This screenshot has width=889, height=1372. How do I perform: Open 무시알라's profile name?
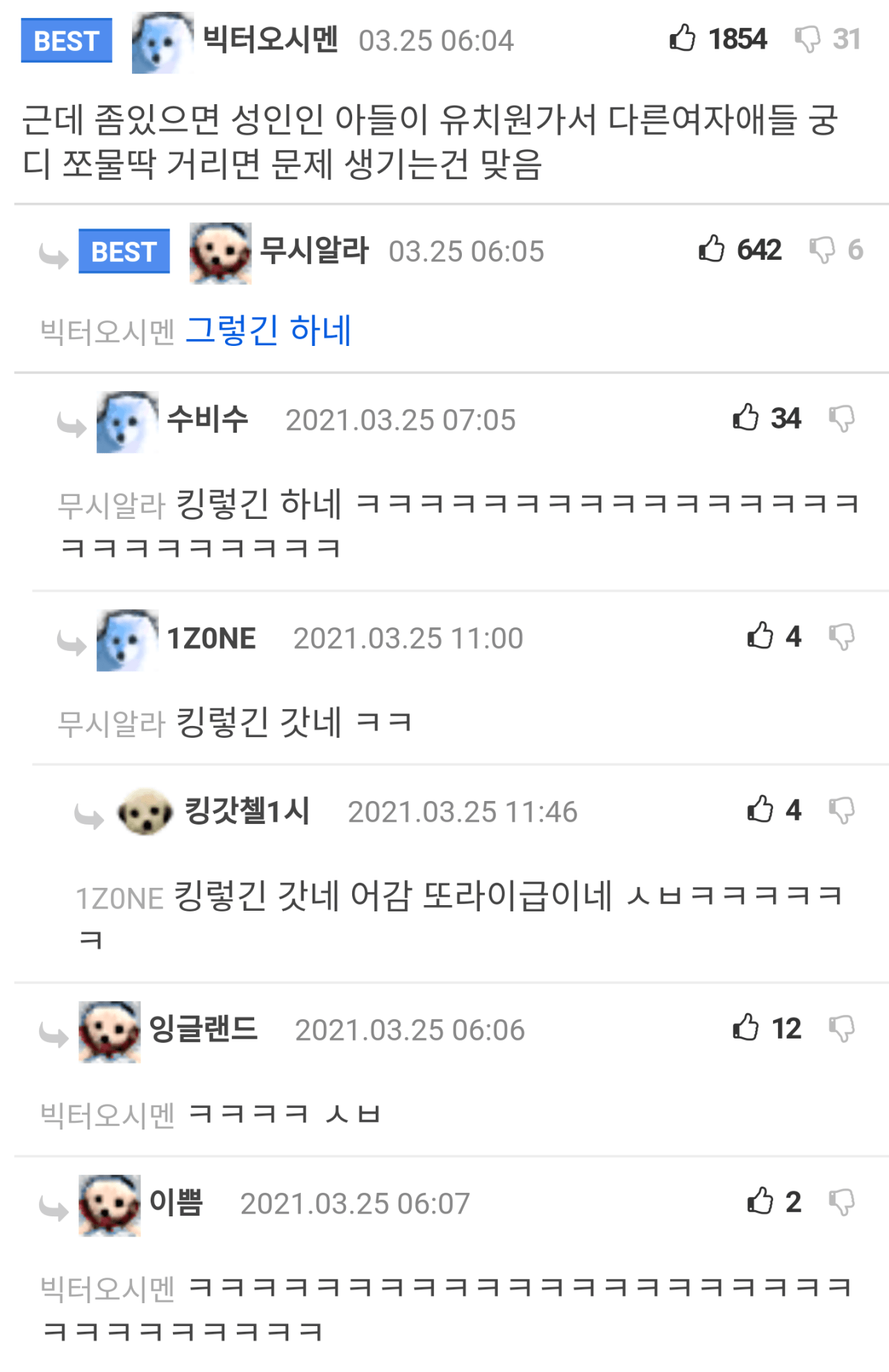(x=314, y=250)
